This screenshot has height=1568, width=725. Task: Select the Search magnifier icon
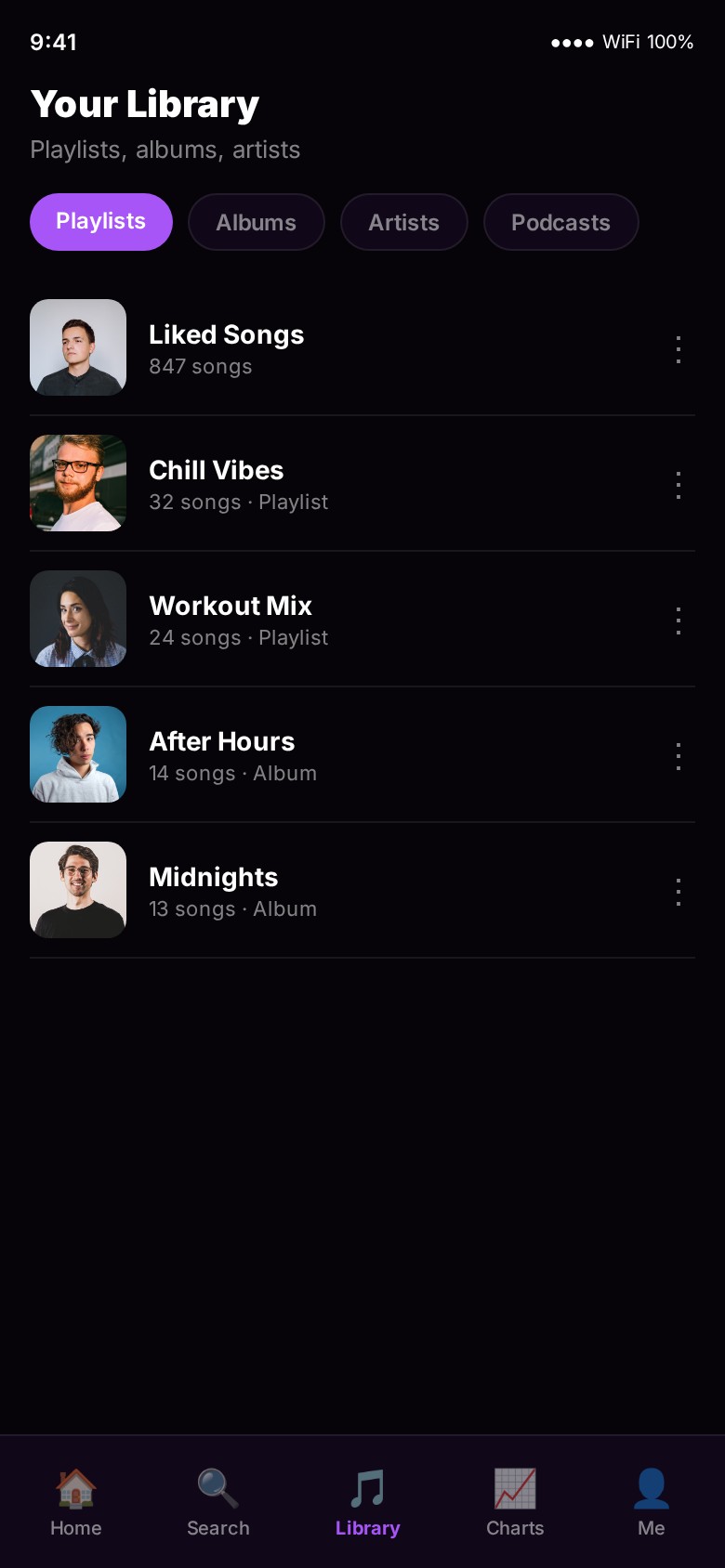point(217,1486)
